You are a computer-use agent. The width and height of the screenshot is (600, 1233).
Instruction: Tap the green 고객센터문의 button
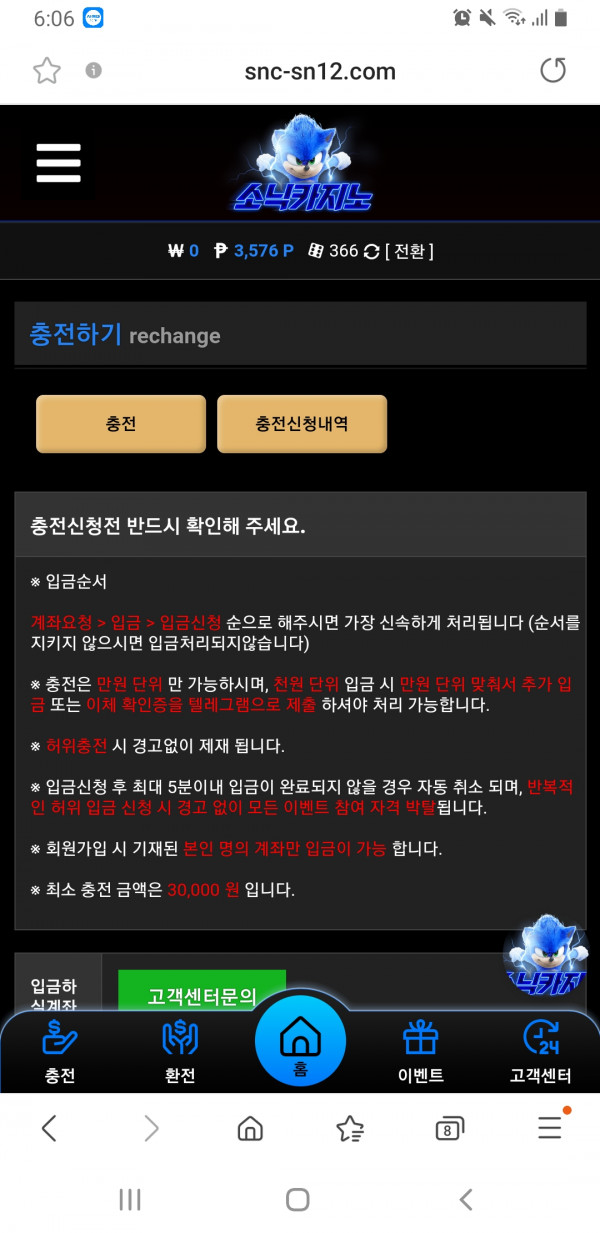coord(202,996)
